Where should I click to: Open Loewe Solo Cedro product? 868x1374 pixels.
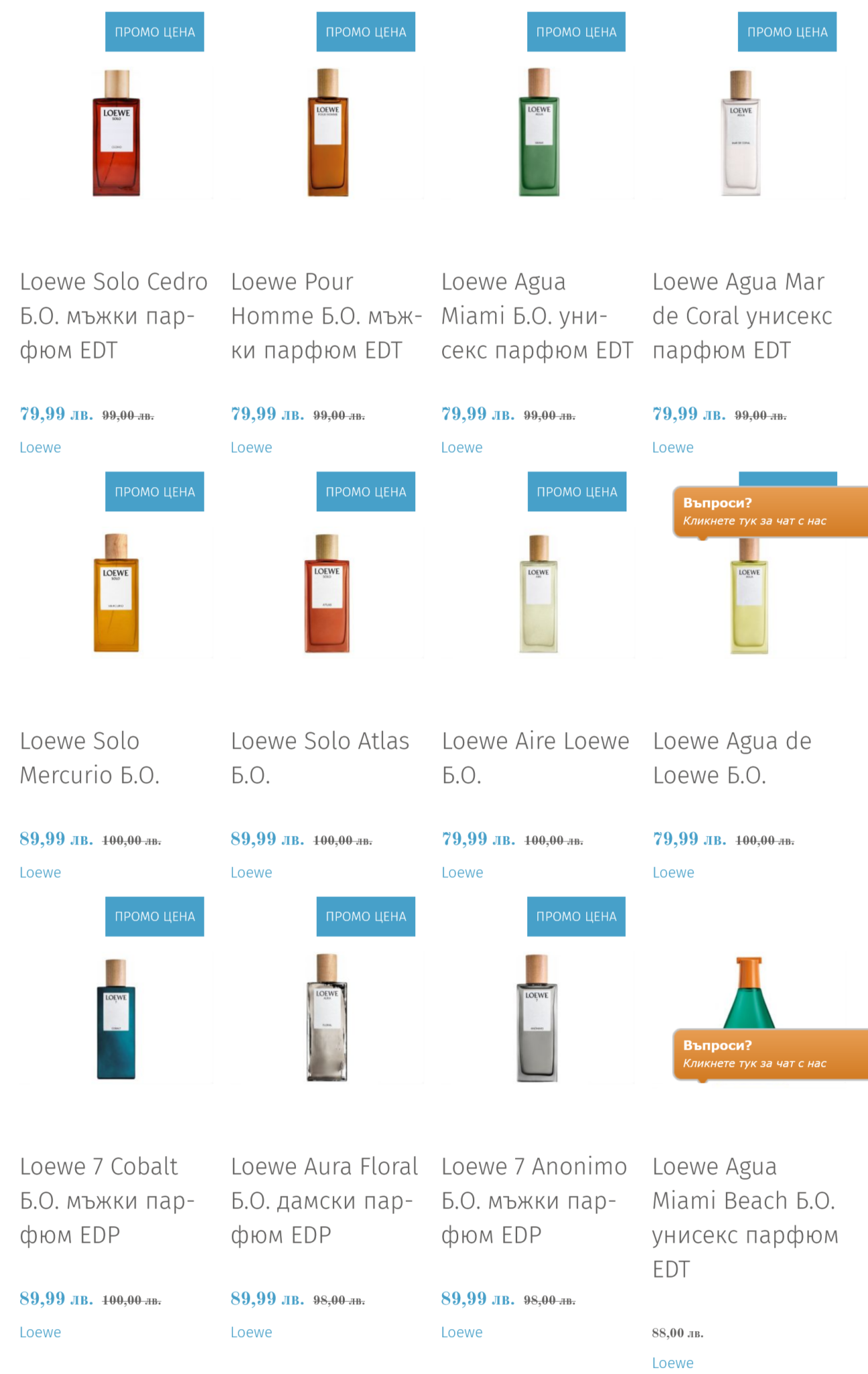pos(113,316)
